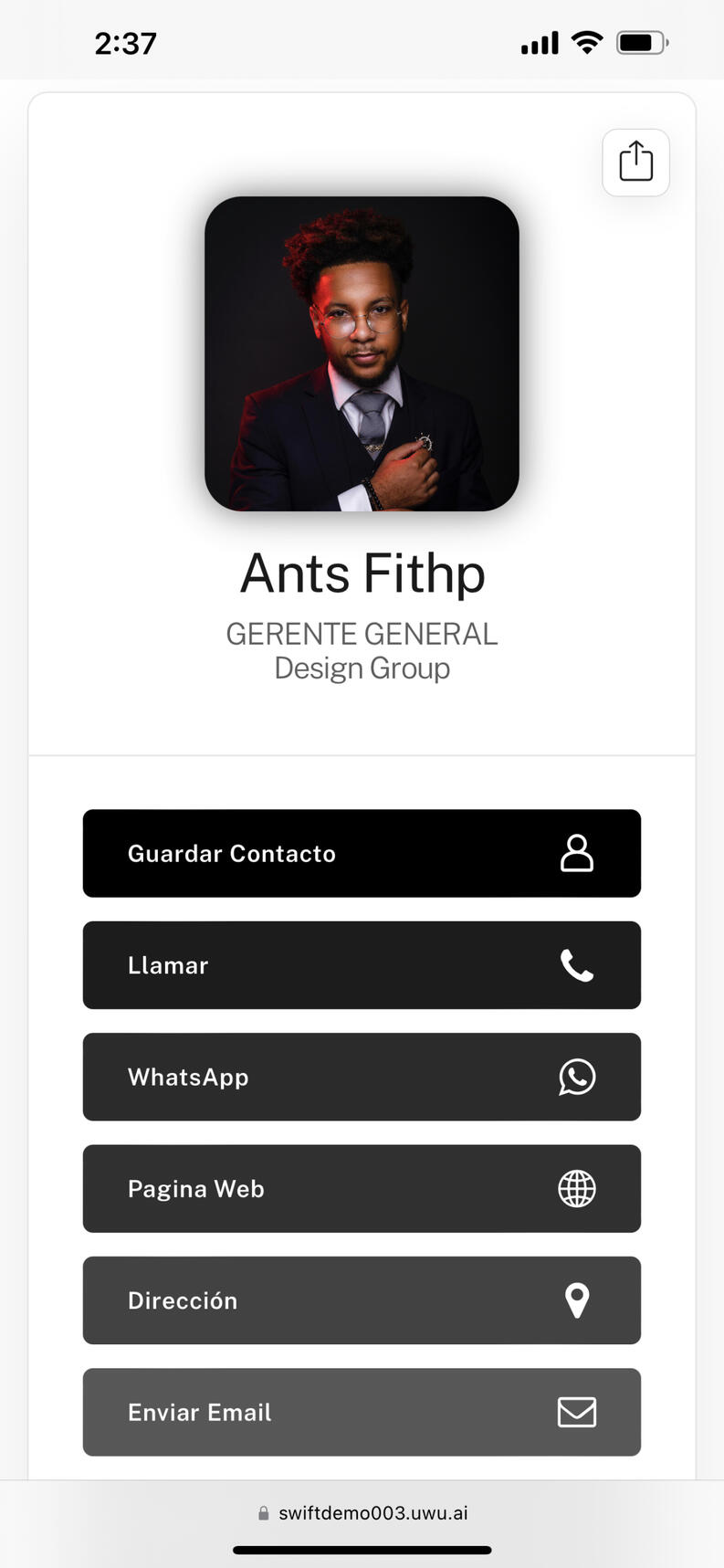Open Dirección for the address
This screenshot has width=724, height=1568.
tap(362, 1300)
